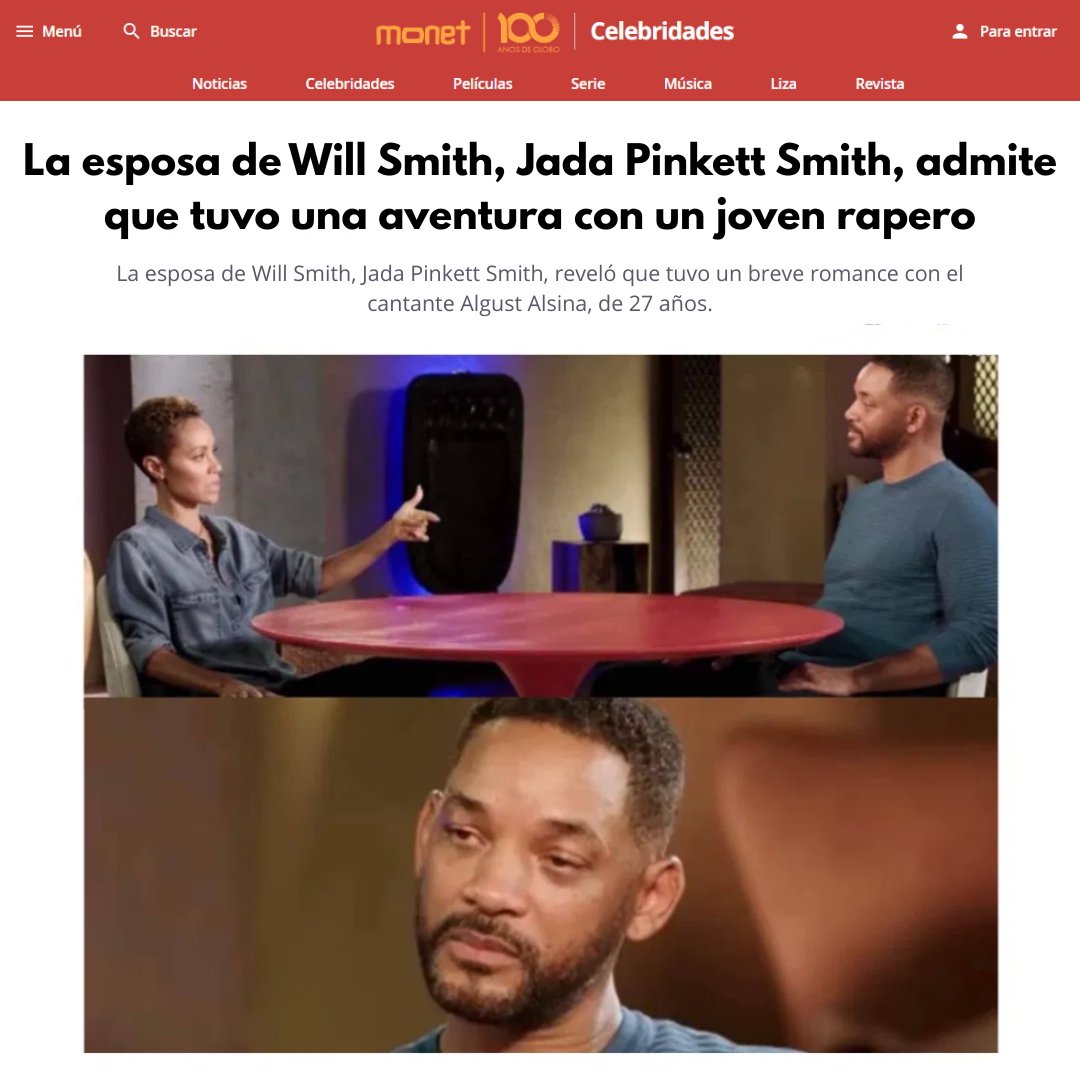Open the Serie section
1080x1080 pixels.
pyautogui.click(x=588, y=84)
